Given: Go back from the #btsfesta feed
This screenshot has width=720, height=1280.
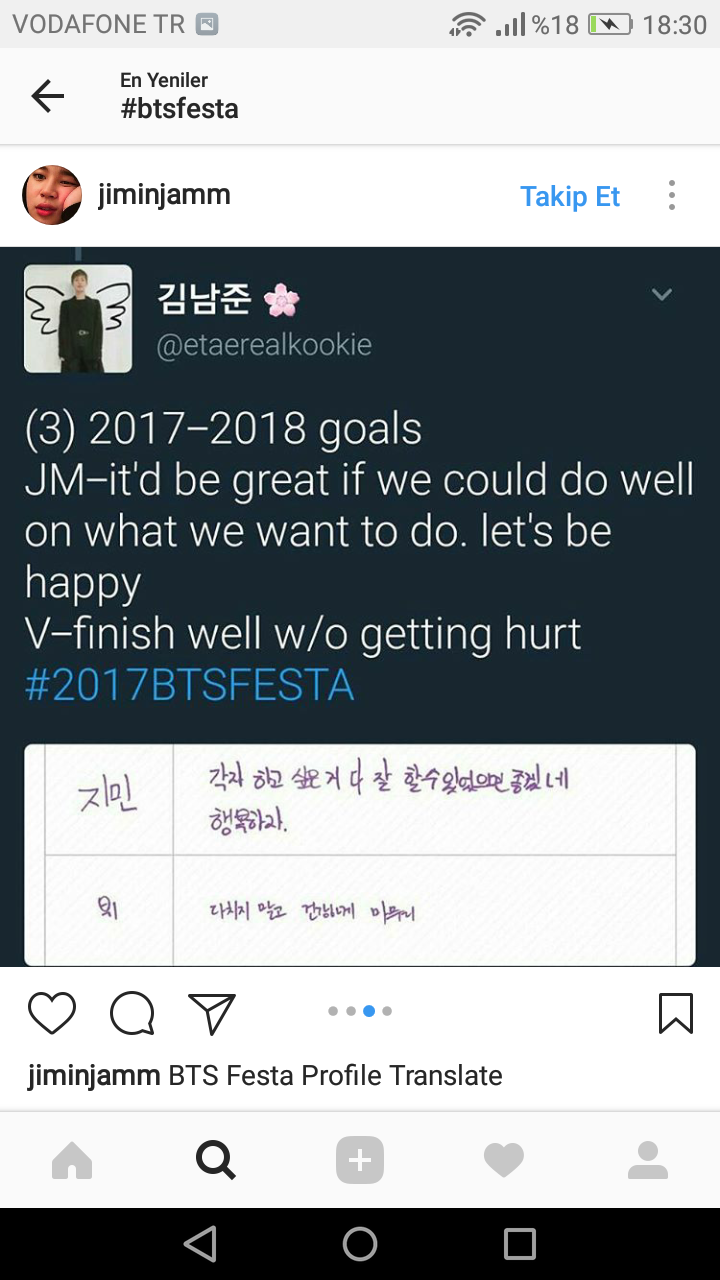Looking at the screenshot, I should click(47, 96).
